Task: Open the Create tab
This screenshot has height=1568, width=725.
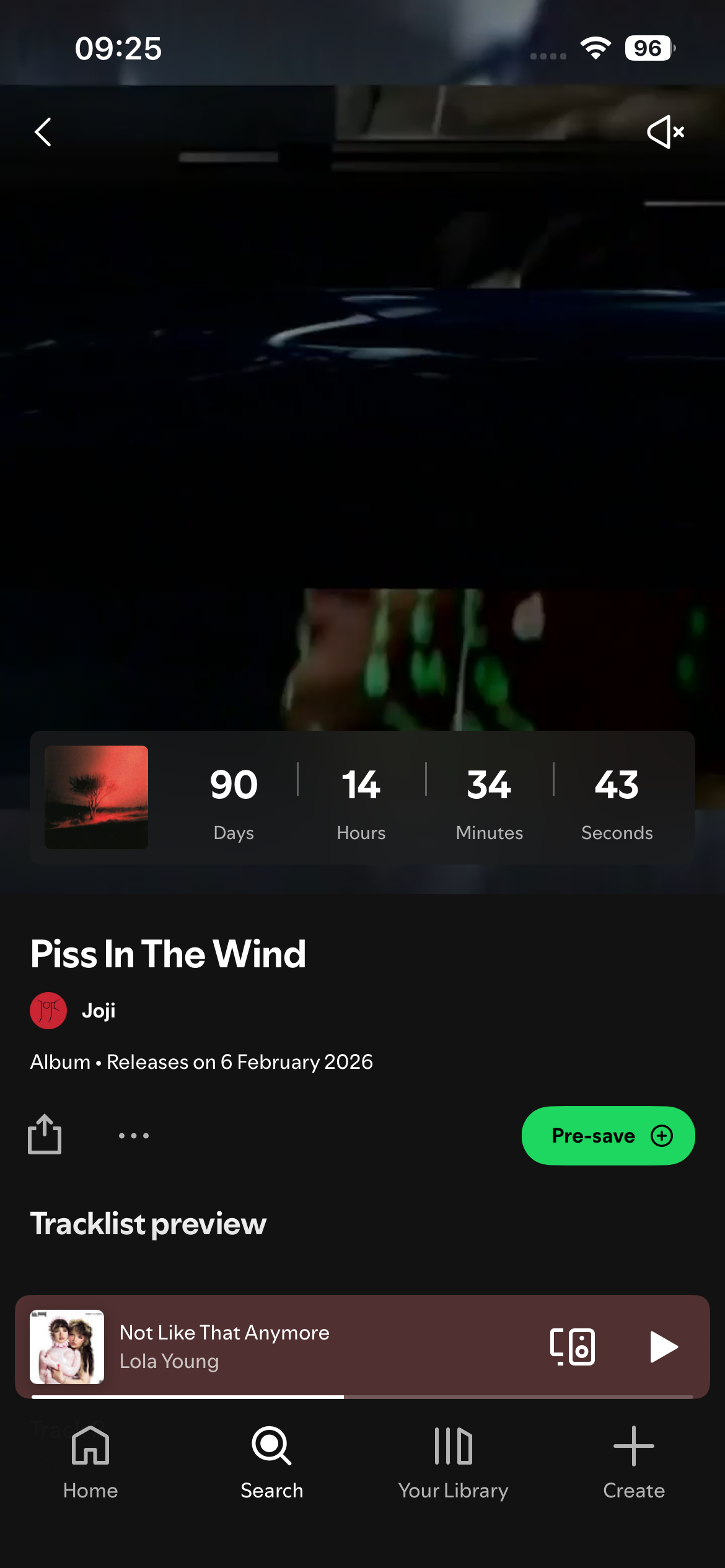Action: (x=633, y=1461)
